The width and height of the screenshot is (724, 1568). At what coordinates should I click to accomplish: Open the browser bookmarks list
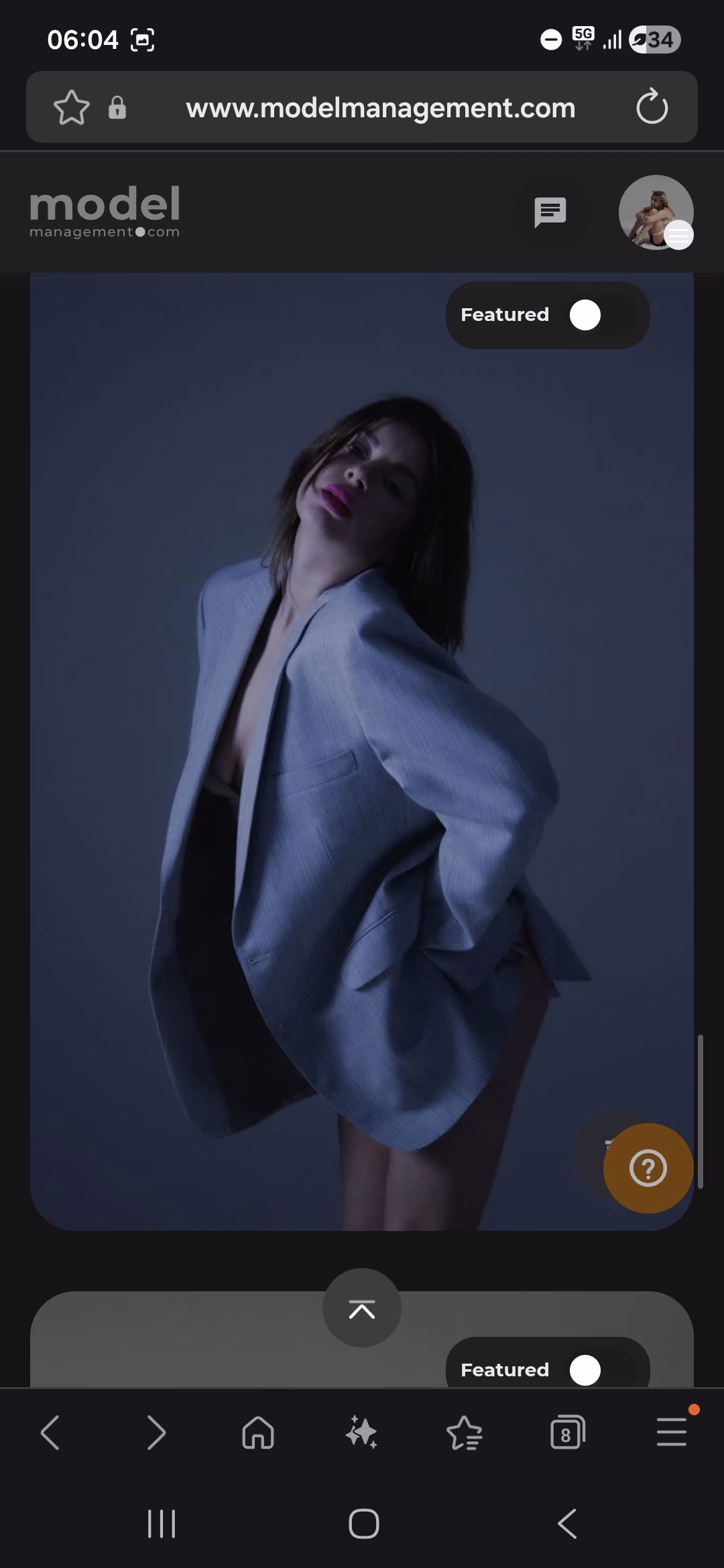(x=464, y=1433)
